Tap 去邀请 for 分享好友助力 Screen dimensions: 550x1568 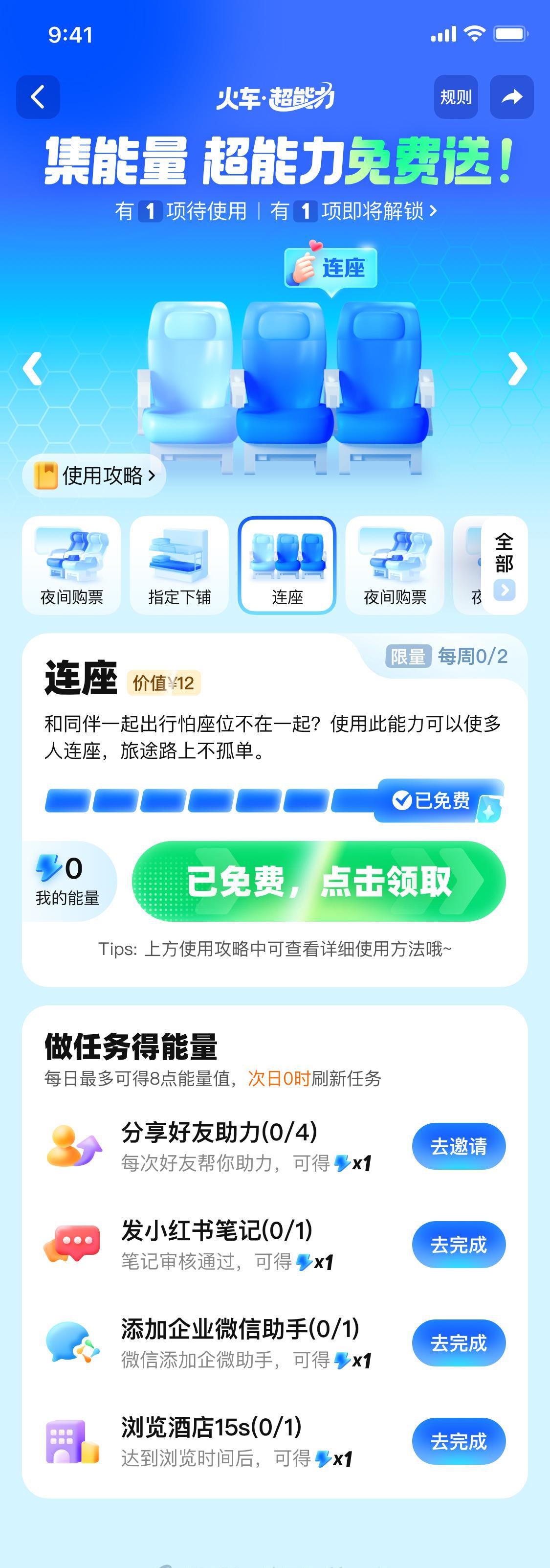pyautogui.click(x=458, y=1146)
